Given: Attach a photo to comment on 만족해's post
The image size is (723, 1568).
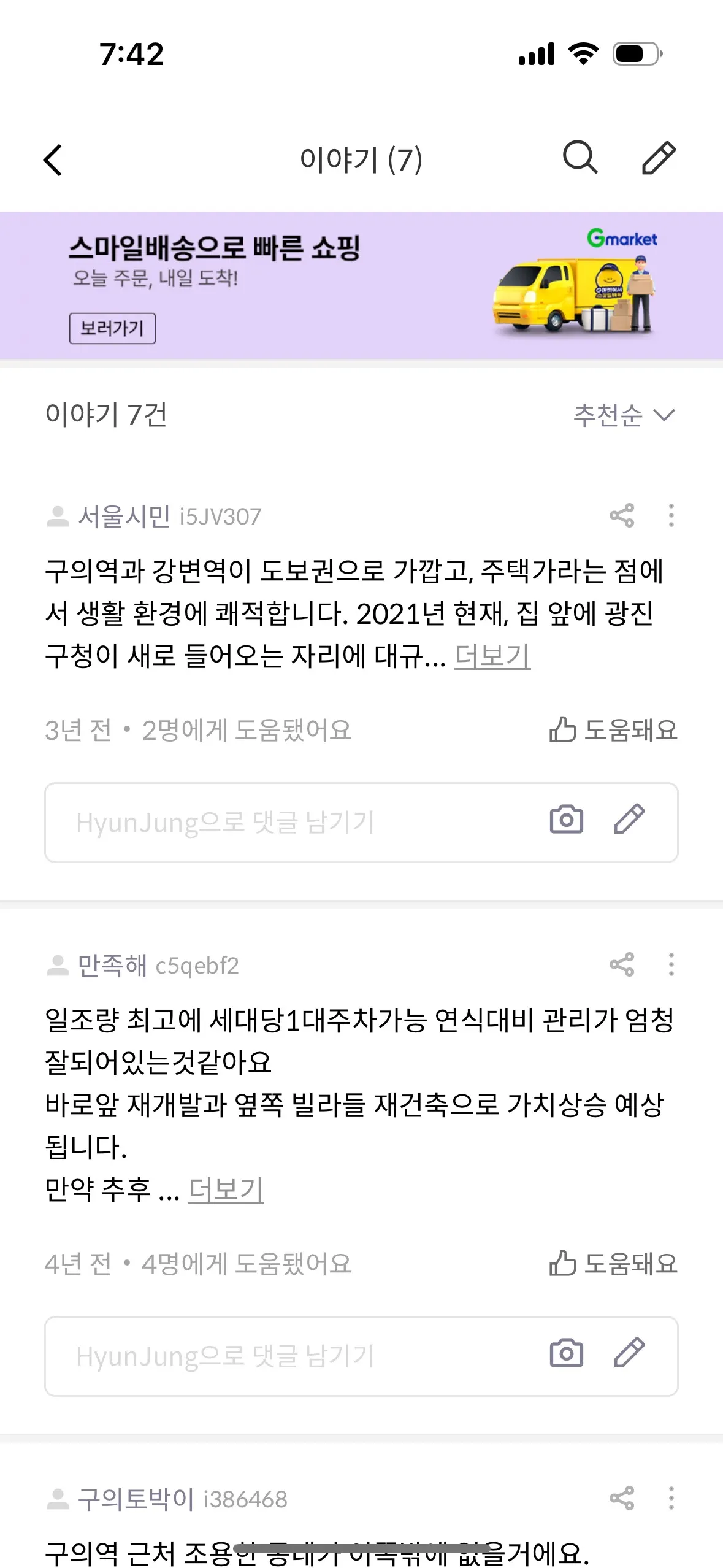Looking at the screenshot, I should click(x=566, y=1353).
